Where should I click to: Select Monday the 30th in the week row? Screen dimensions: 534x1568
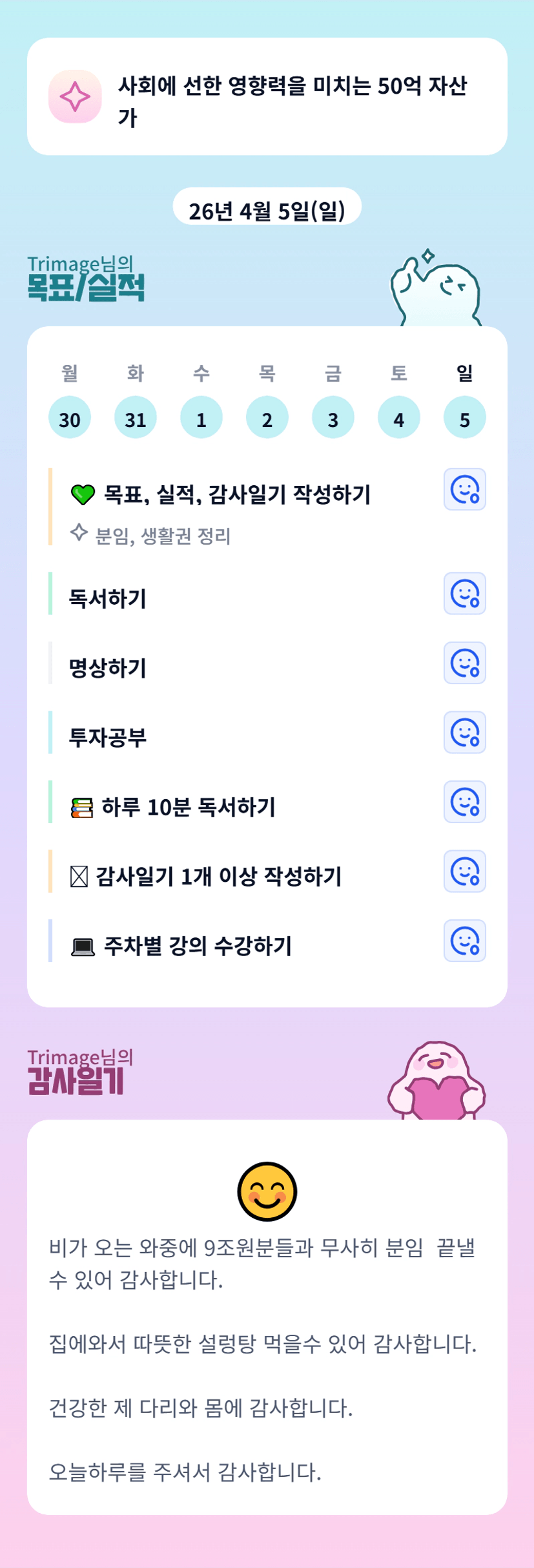[x=70, y=417]
